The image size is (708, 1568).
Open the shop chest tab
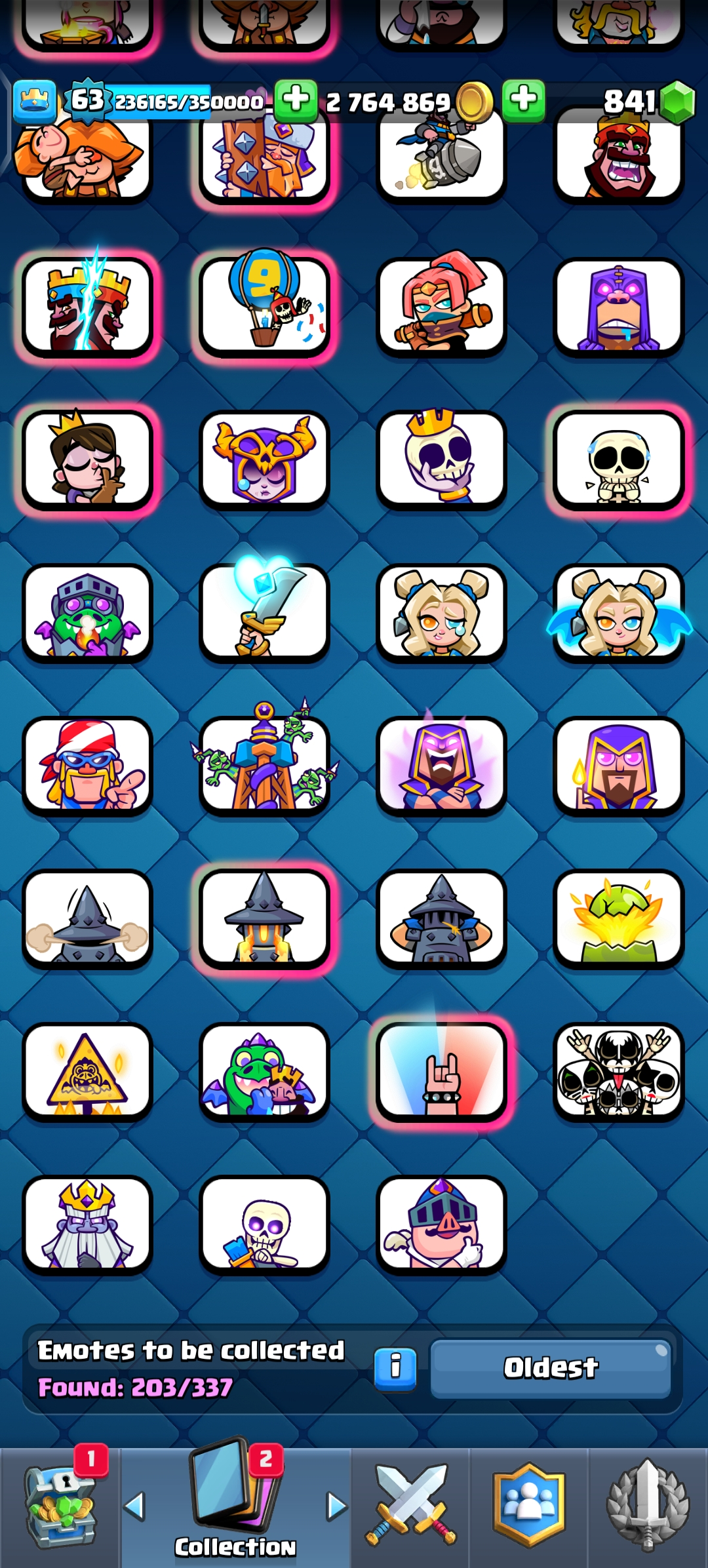60,1507
